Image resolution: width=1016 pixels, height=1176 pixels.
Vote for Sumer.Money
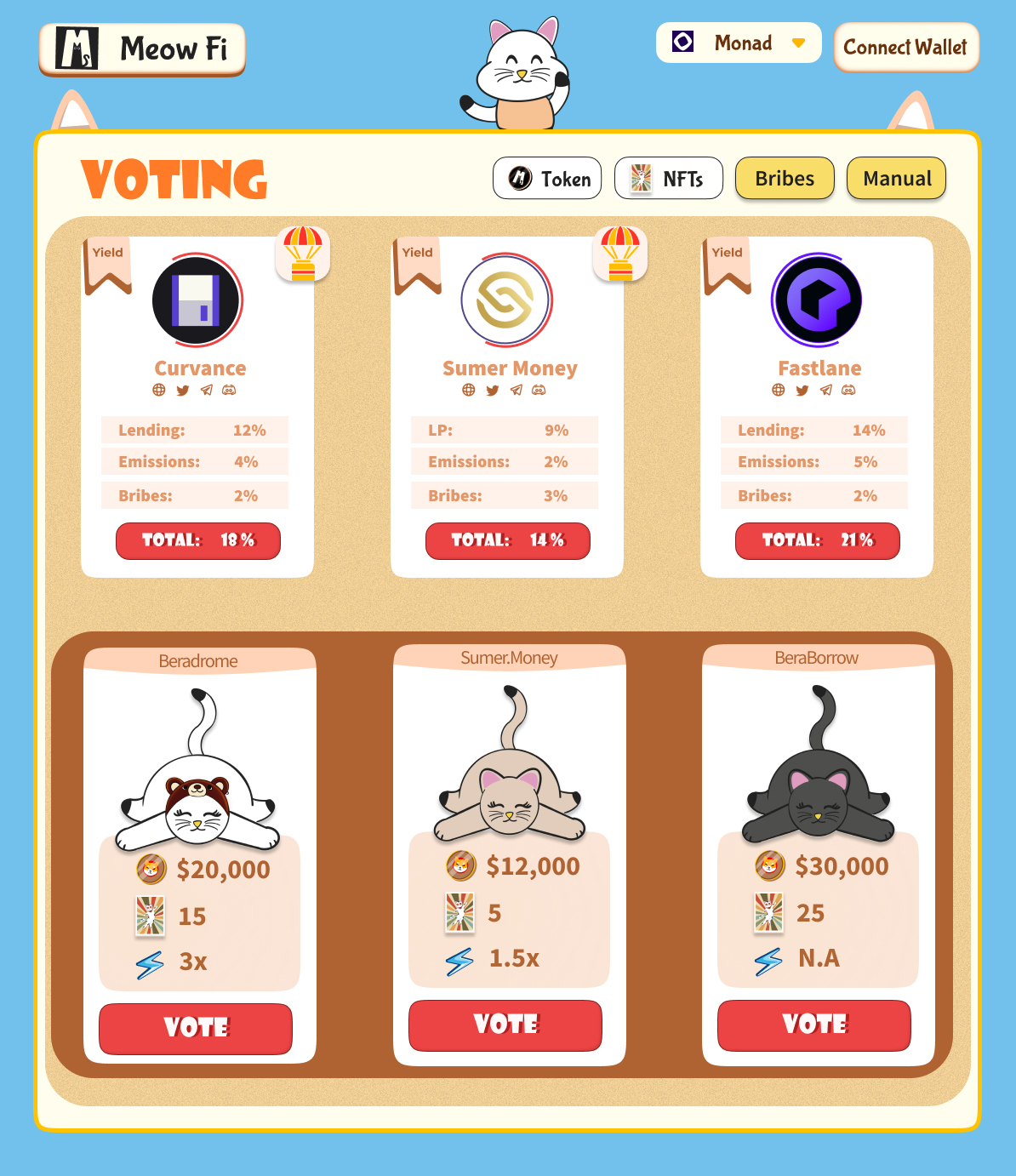[x=505, y=1025]
